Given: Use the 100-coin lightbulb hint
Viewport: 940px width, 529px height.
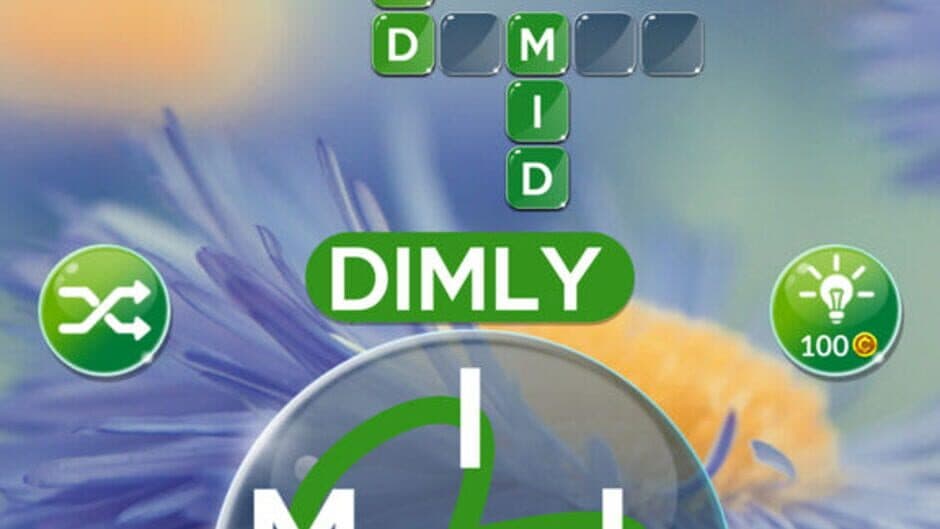Looking at the screenshot, I should (835, 310).
